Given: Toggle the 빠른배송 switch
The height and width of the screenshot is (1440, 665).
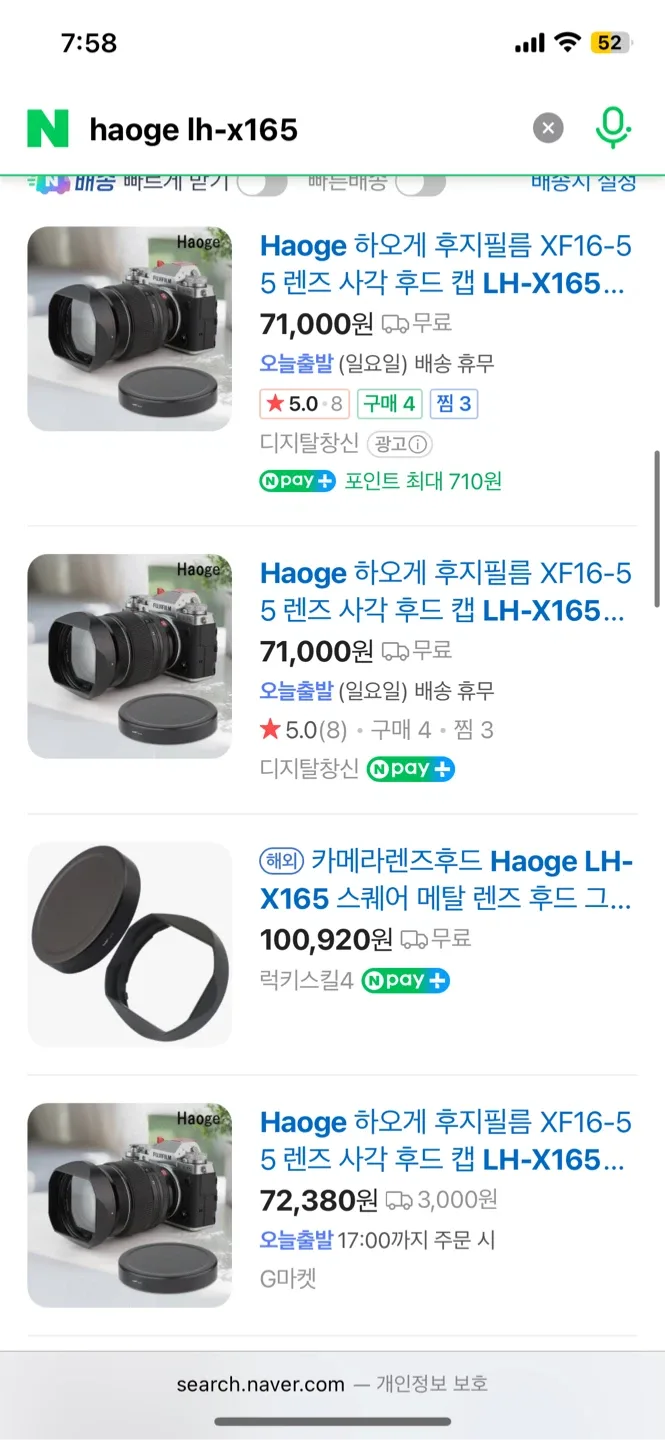Looking at the screenshot, I should [x=420, y=184].
